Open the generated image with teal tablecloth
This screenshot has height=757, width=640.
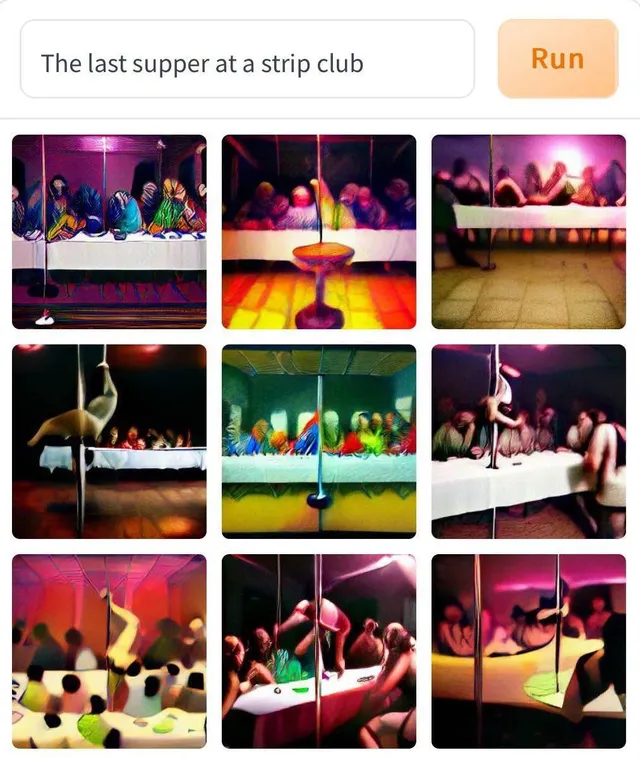tap(318, 441)
